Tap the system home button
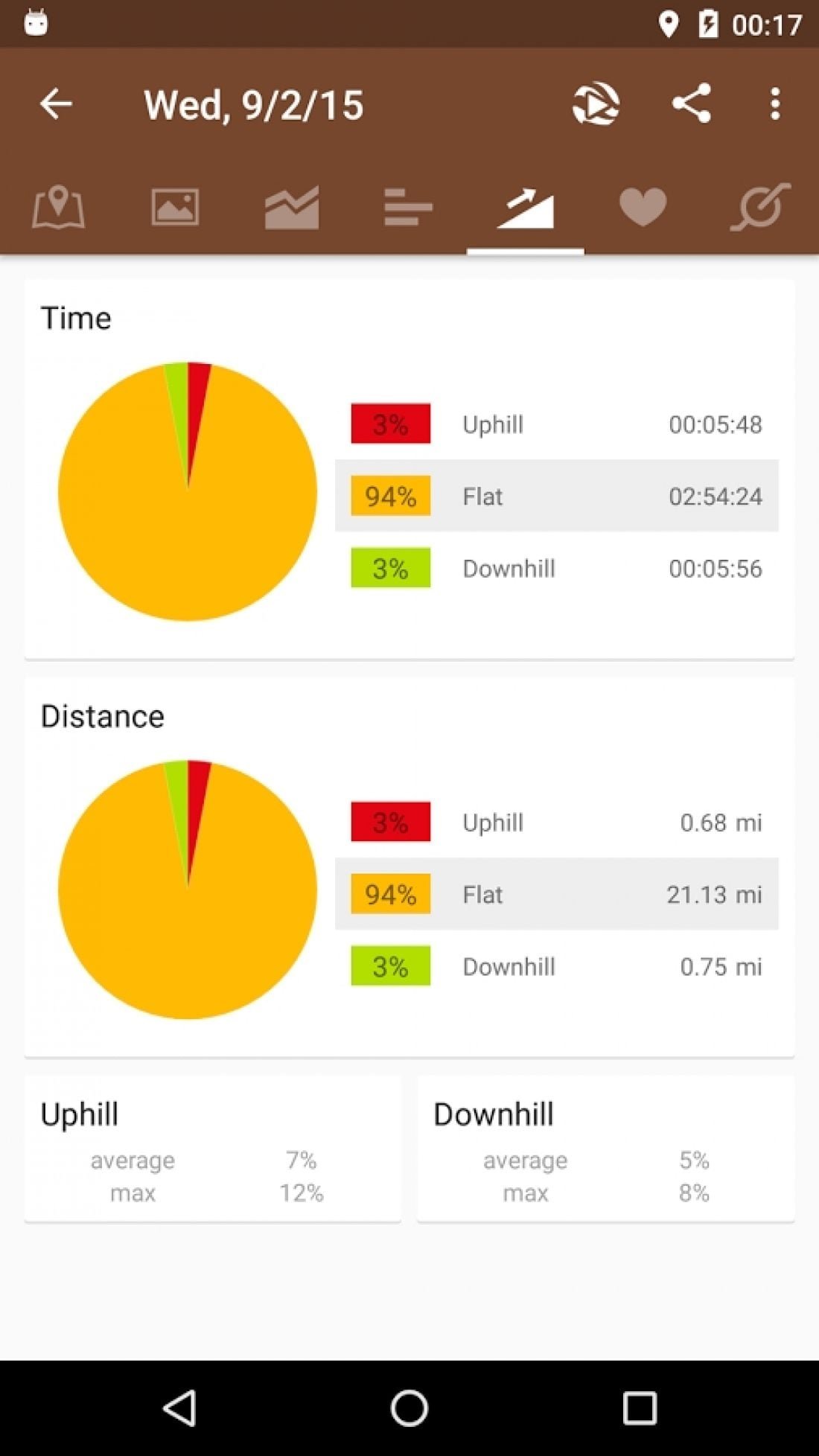 [409, 1408]
